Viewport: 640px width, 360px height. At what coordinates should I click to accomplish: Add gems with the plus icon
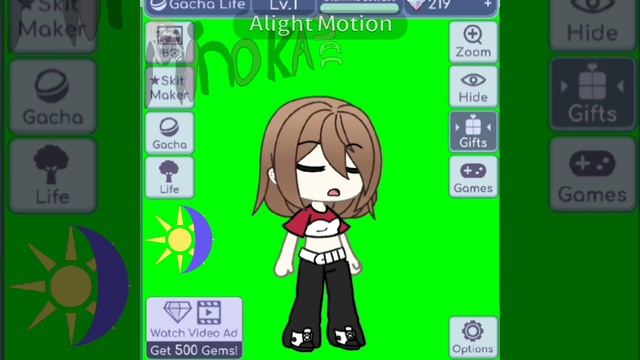[488, 4]
